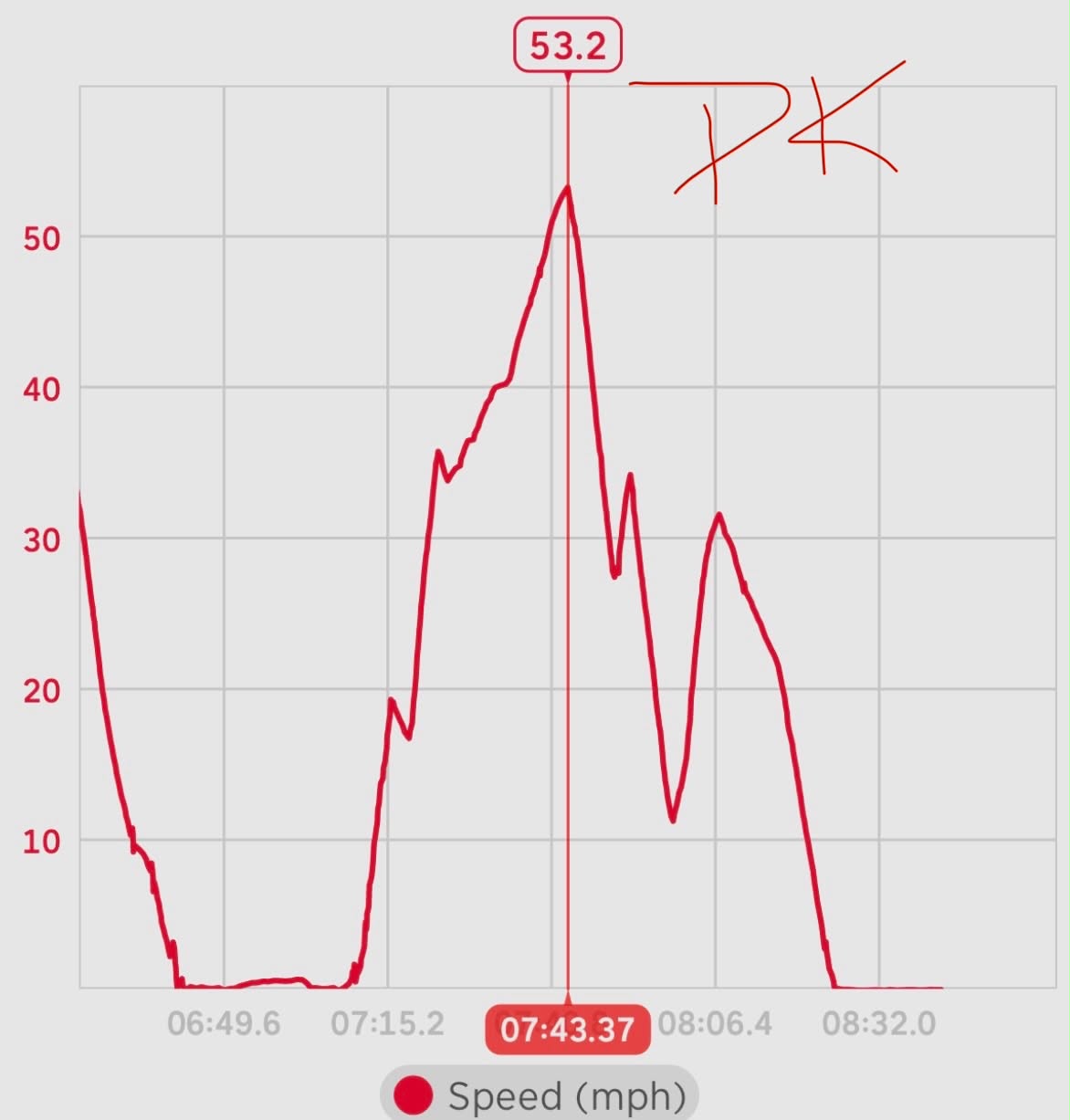Tap the 07:43.37 cursor time marker
1070x1120 pixels.
[x=567, y=1030]
